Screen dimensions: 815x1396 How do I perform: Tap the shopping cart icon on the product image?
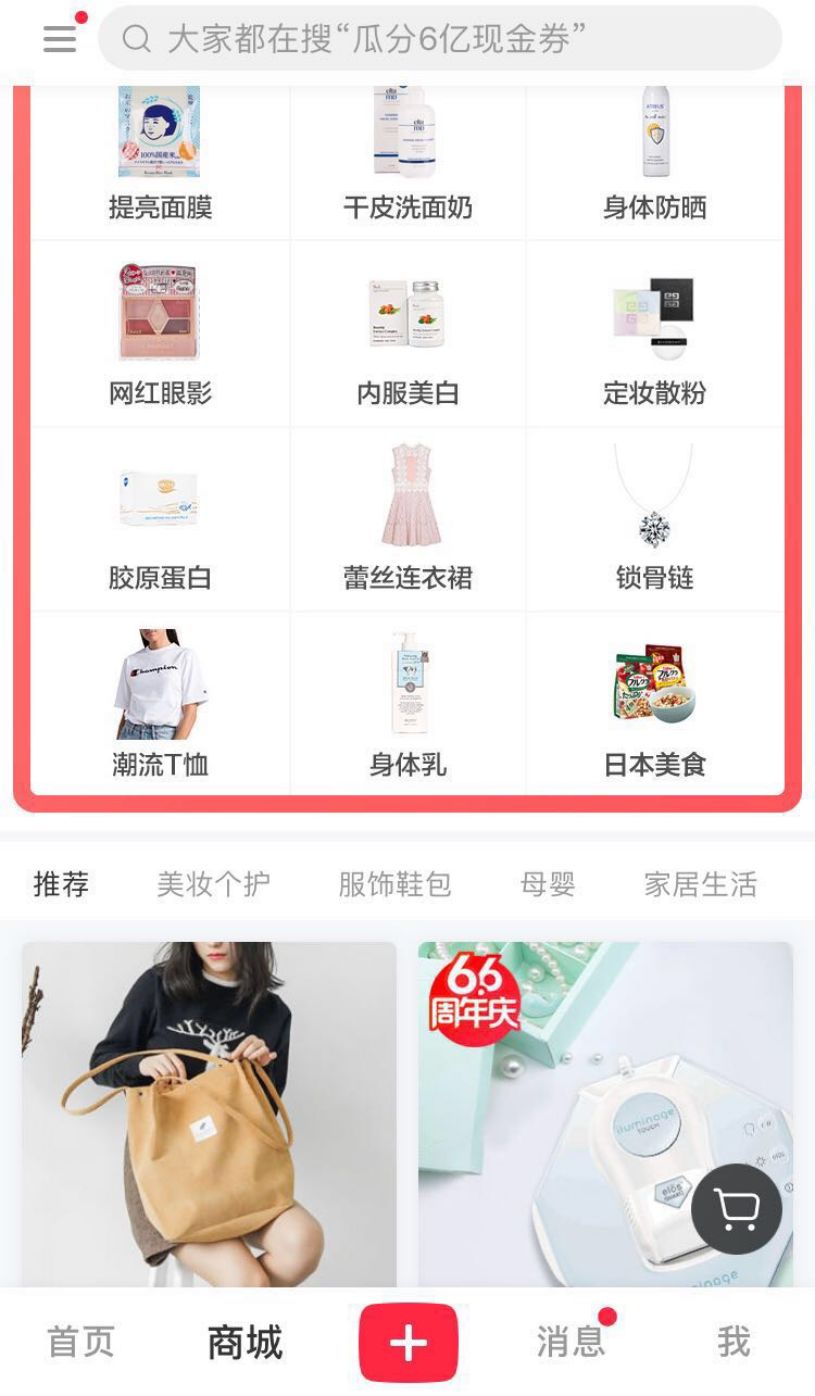click(737, 1207)
